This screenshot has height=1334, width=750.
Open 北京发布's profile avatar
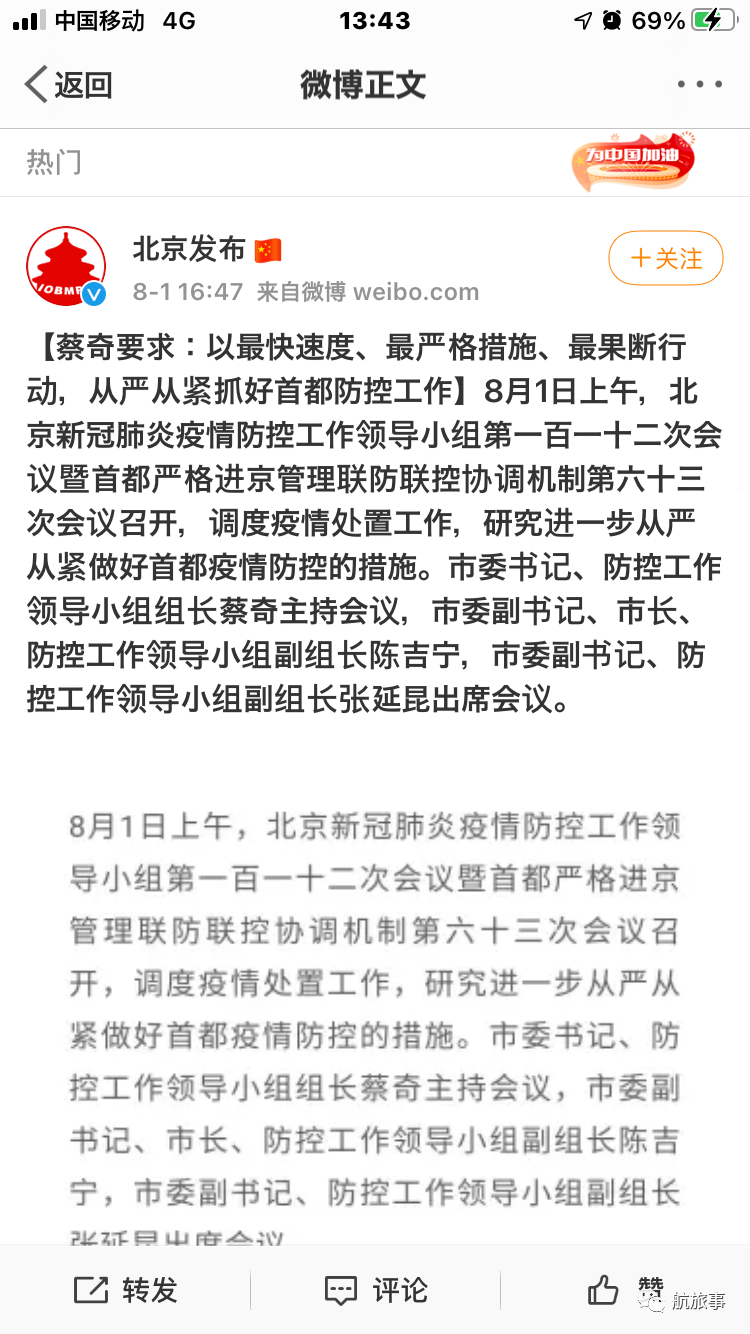coord(66,265)
